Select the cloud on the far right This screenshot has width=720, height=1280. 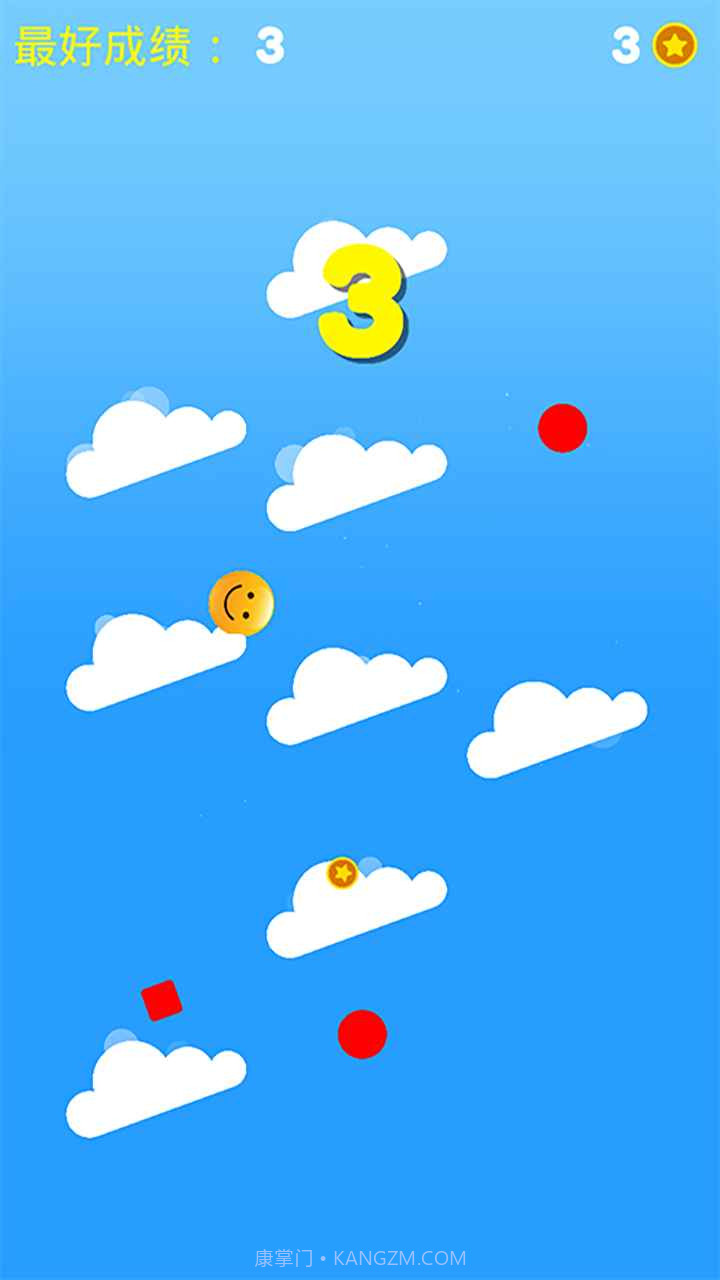[555, 730]
